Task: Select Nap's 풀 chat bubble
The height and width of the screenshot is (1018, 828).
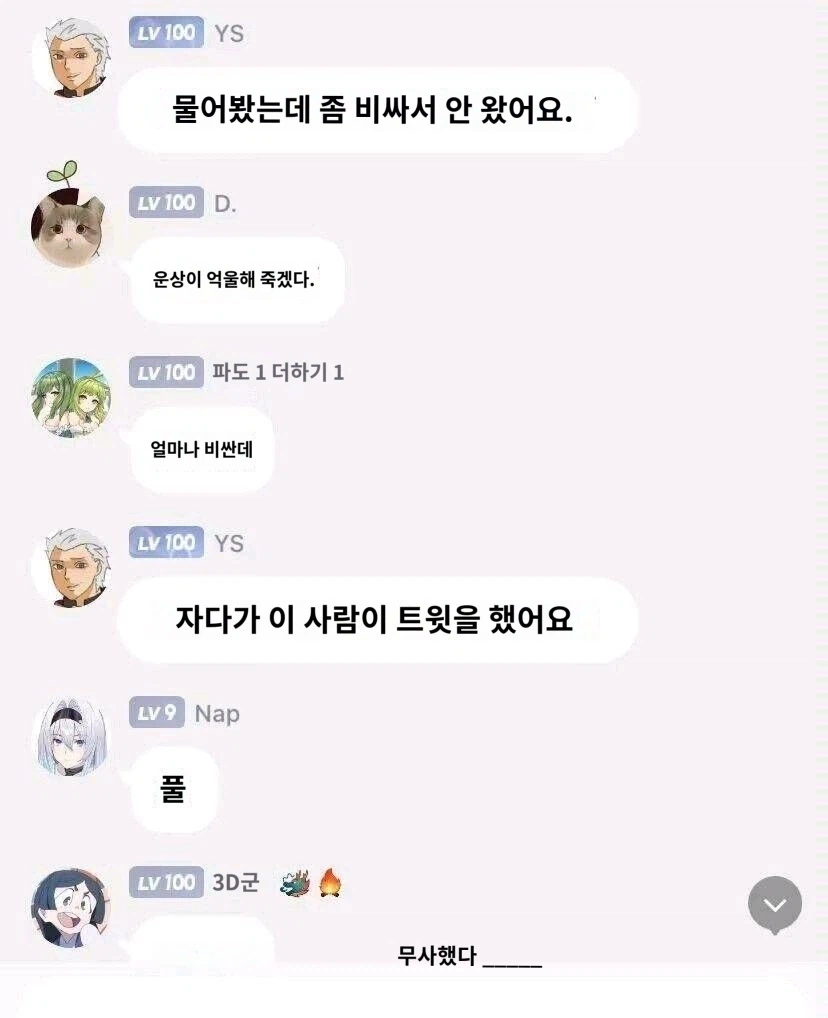Action: 172,788
